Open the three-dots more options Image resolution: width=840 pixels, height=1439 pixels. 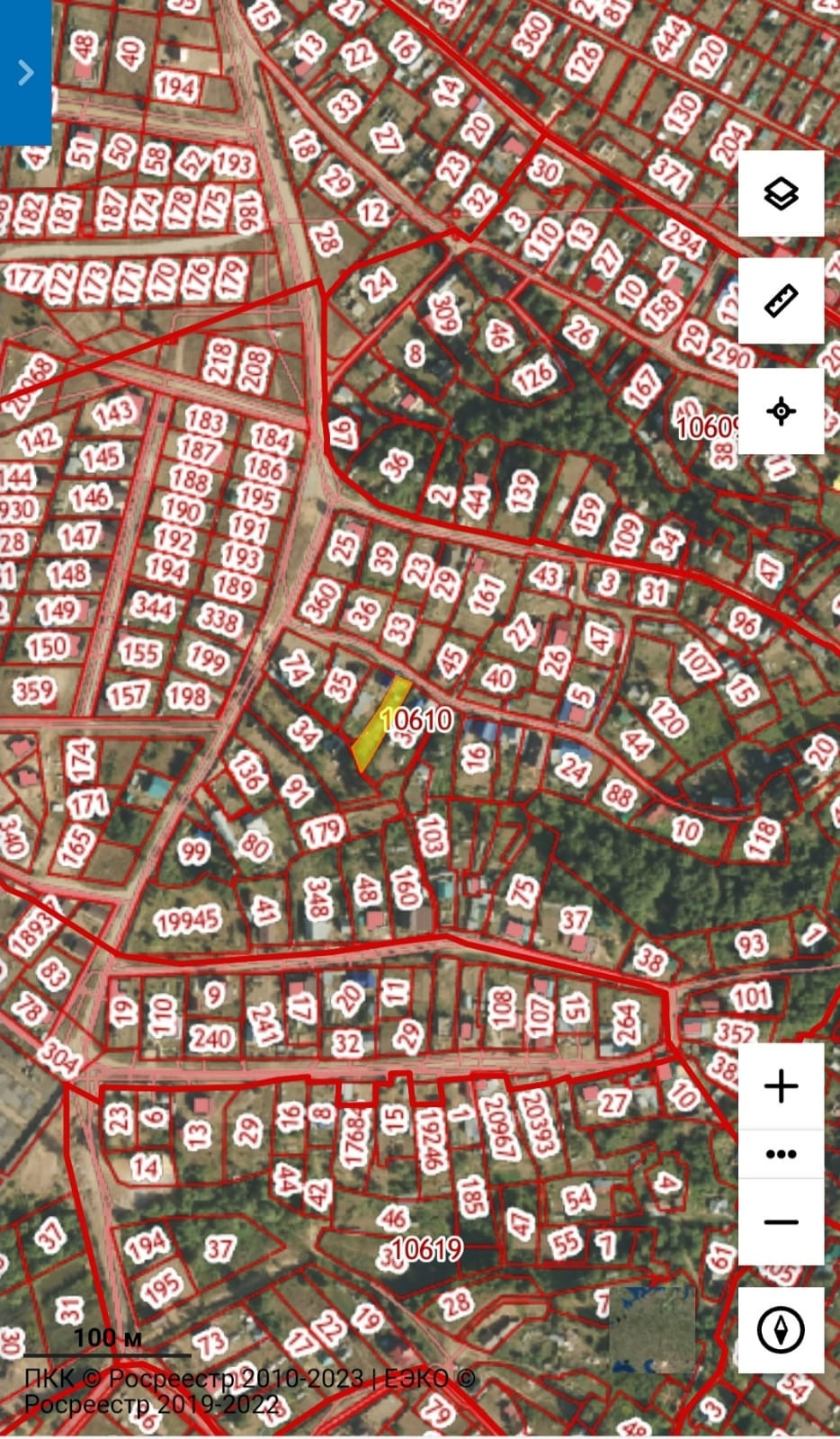(781, 1154)
